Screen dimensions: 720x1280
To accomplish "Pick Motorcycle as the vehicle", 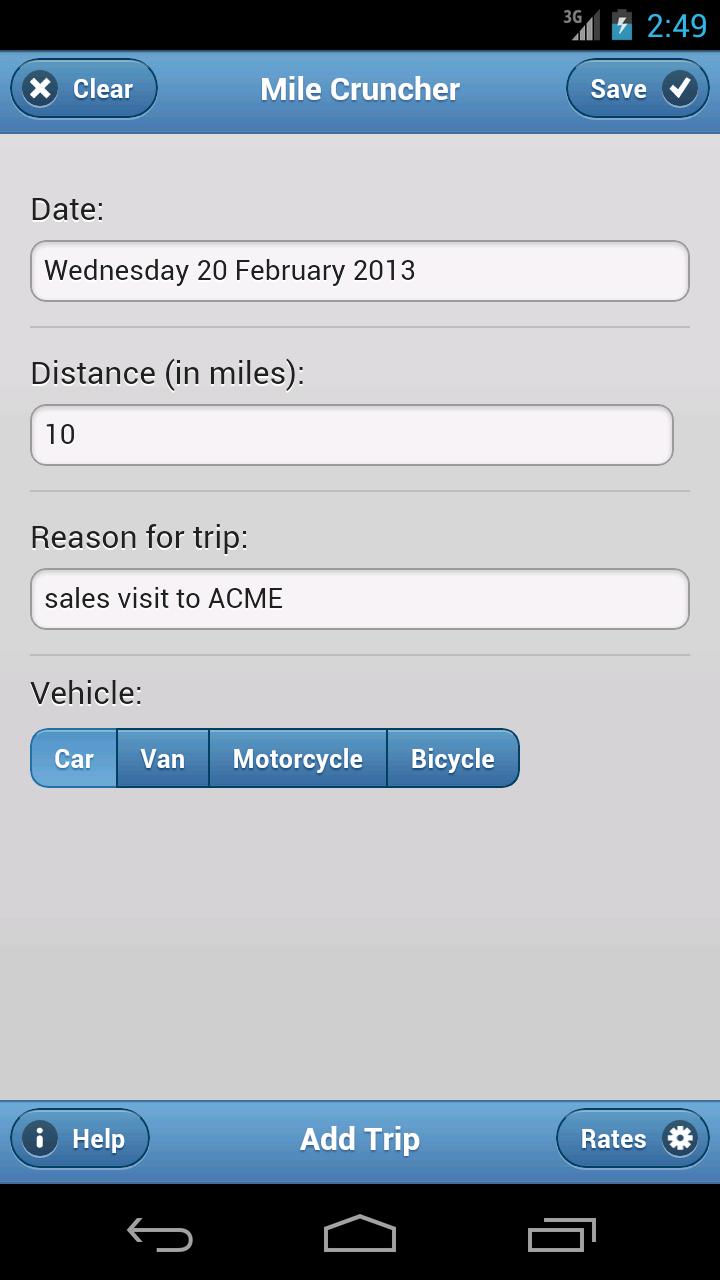I will coord(298,758).
